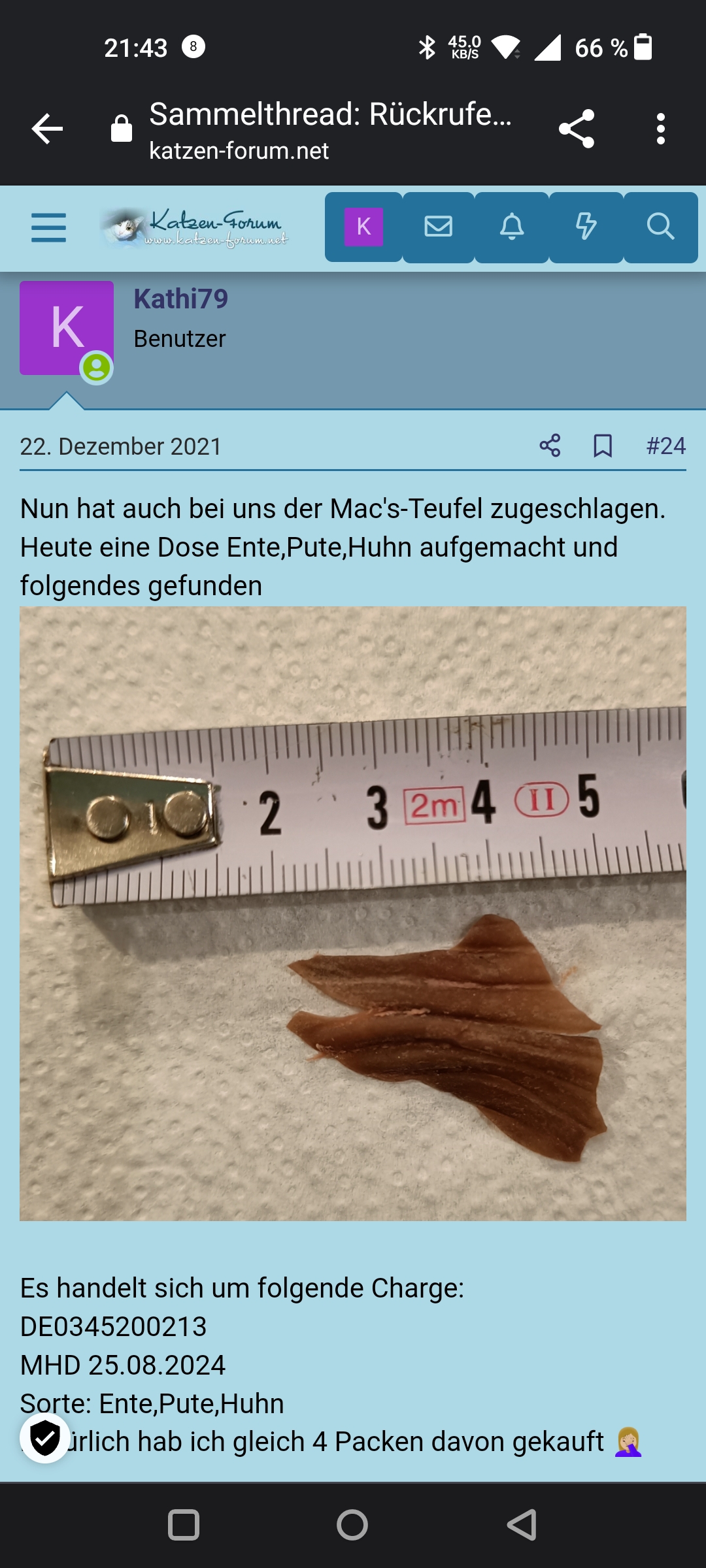Viewport: 706px width, 1568px height.
Task: Open the browser overflow menu
Action: coord(661,129)
